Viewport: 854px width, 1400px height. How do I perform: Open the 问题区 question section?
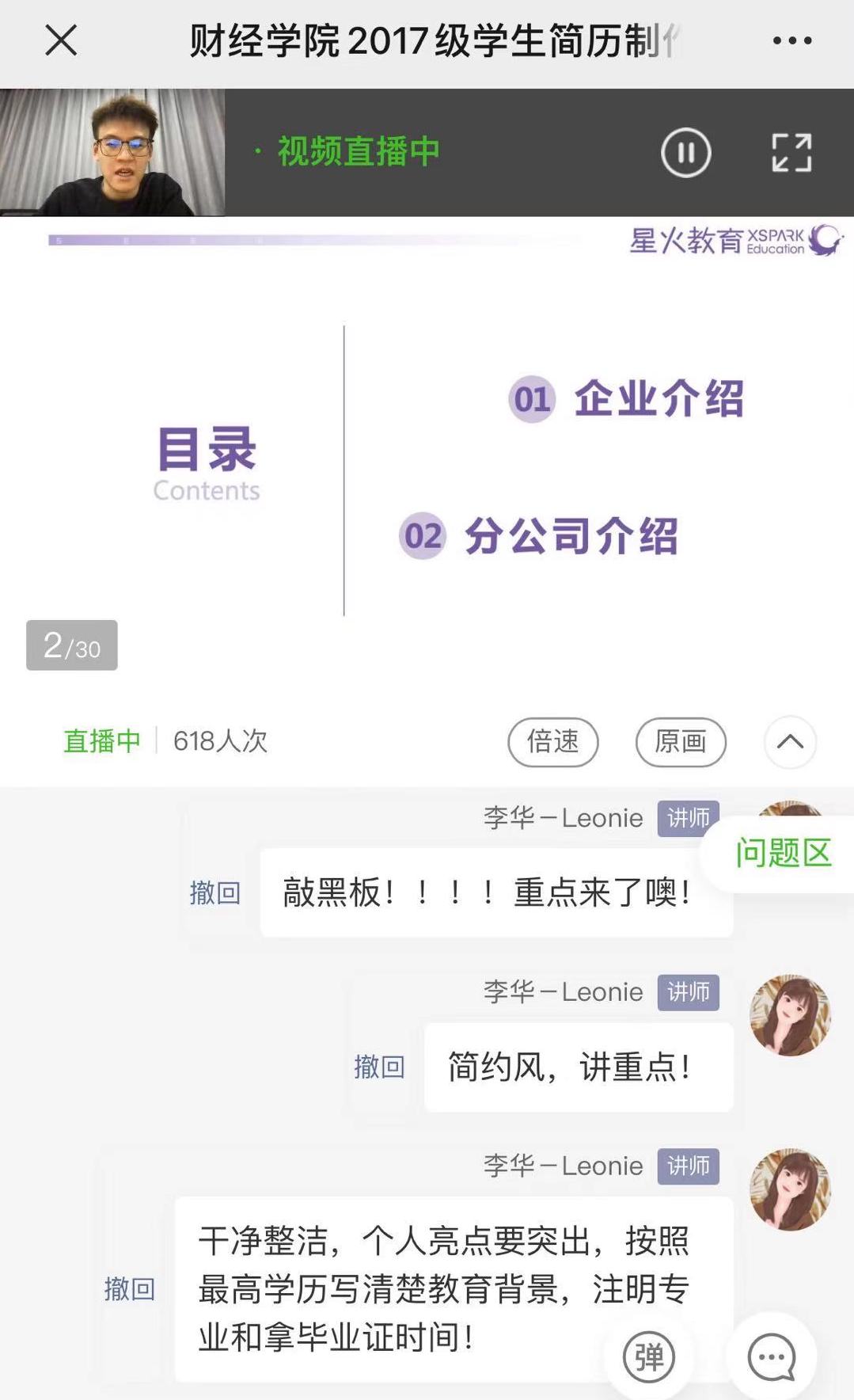coord(783,853)
